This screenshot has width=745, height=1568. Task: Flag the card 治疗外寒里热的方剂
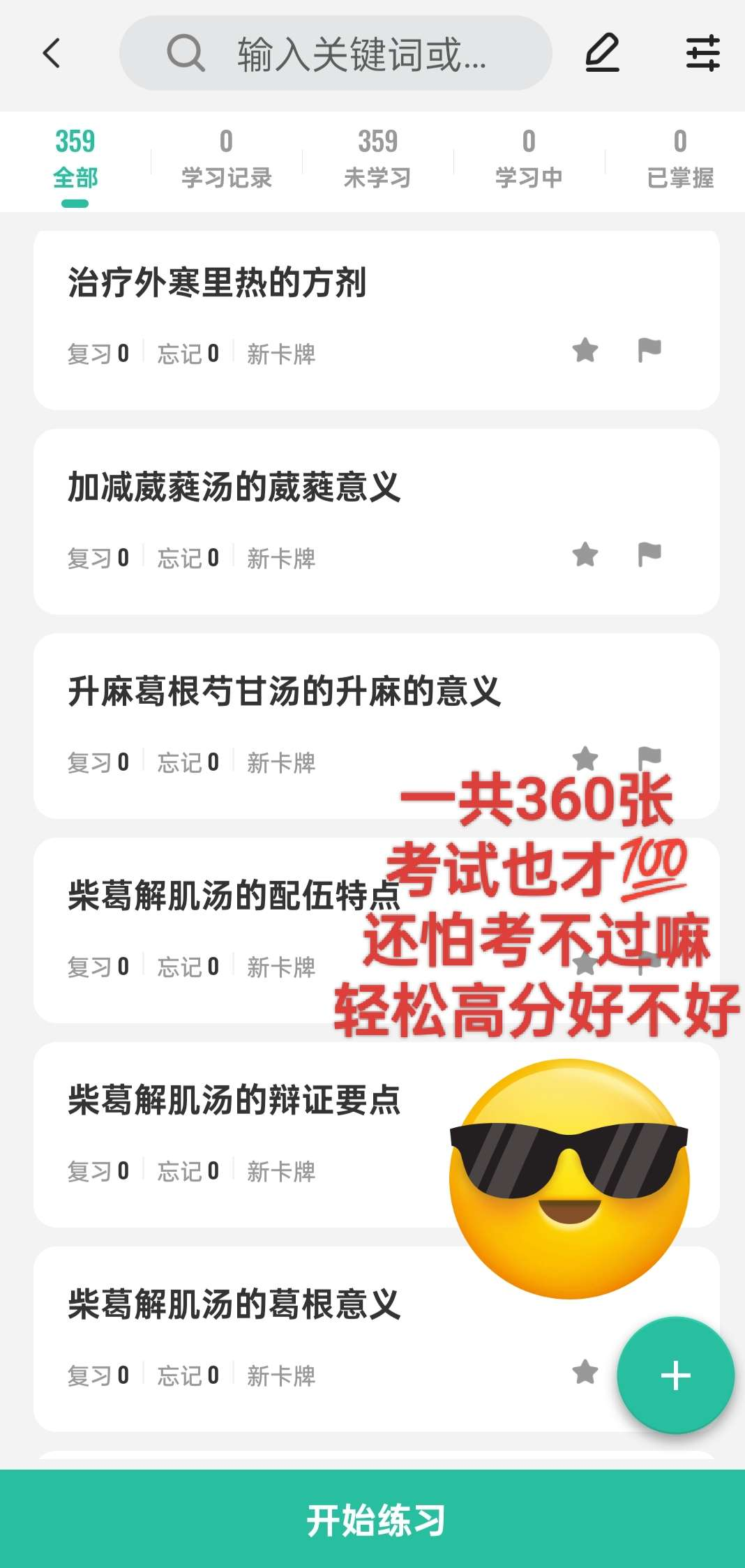pyautogui.click(x=649, y=350)
